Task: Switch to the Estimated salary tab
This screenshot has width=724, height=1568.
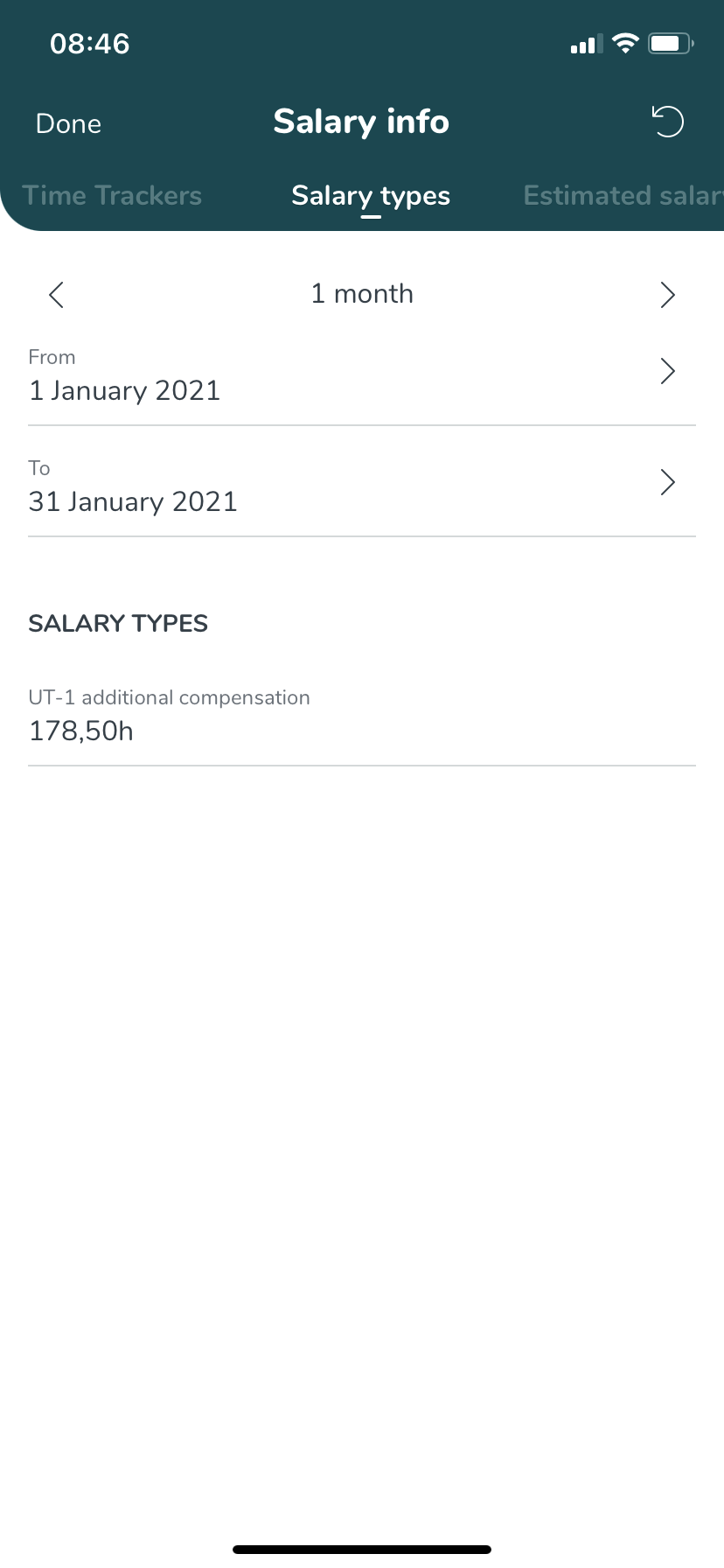Action: pyautogui.click(x=623, y=195)
